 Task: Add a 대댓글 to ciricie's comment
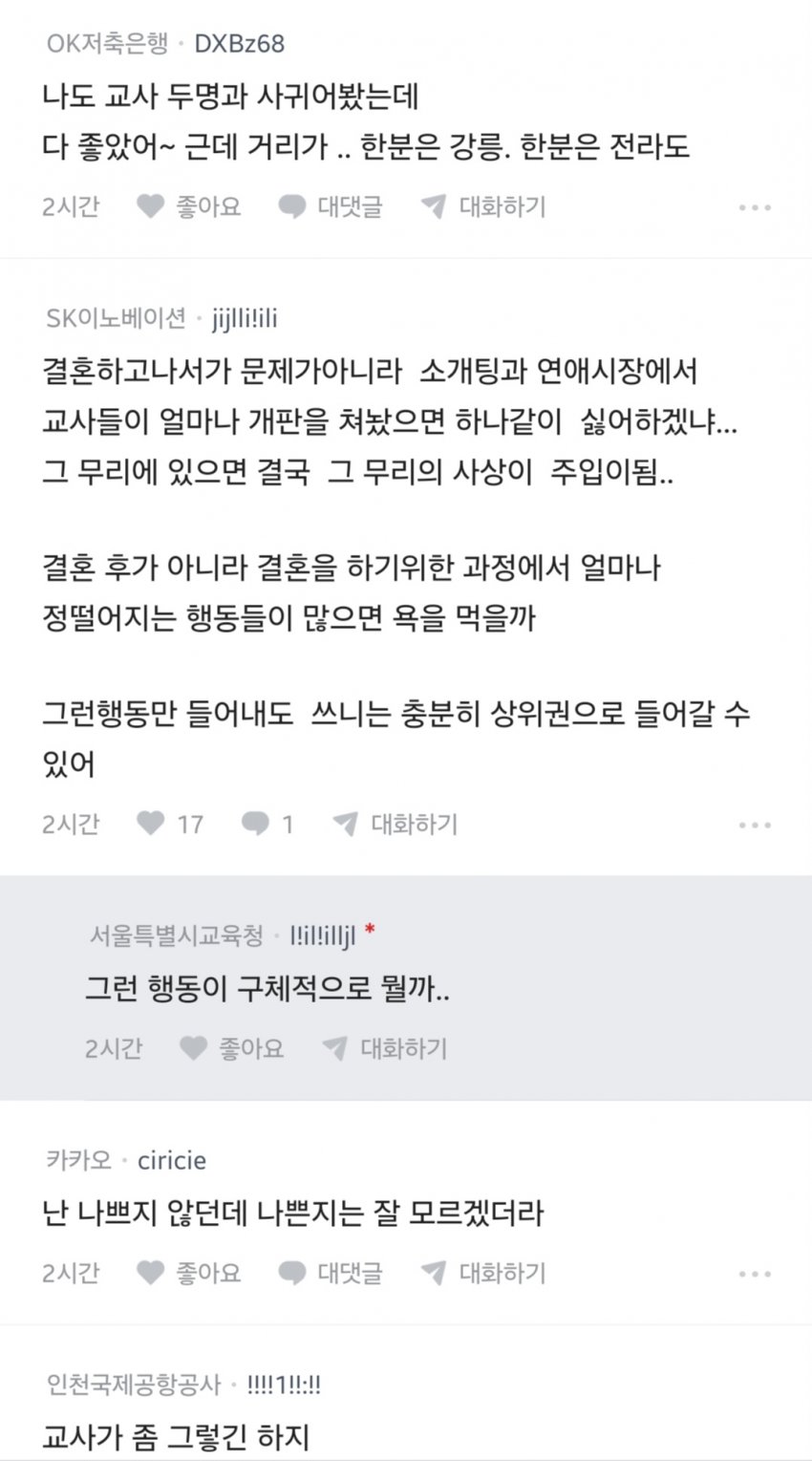point(331,1273)
